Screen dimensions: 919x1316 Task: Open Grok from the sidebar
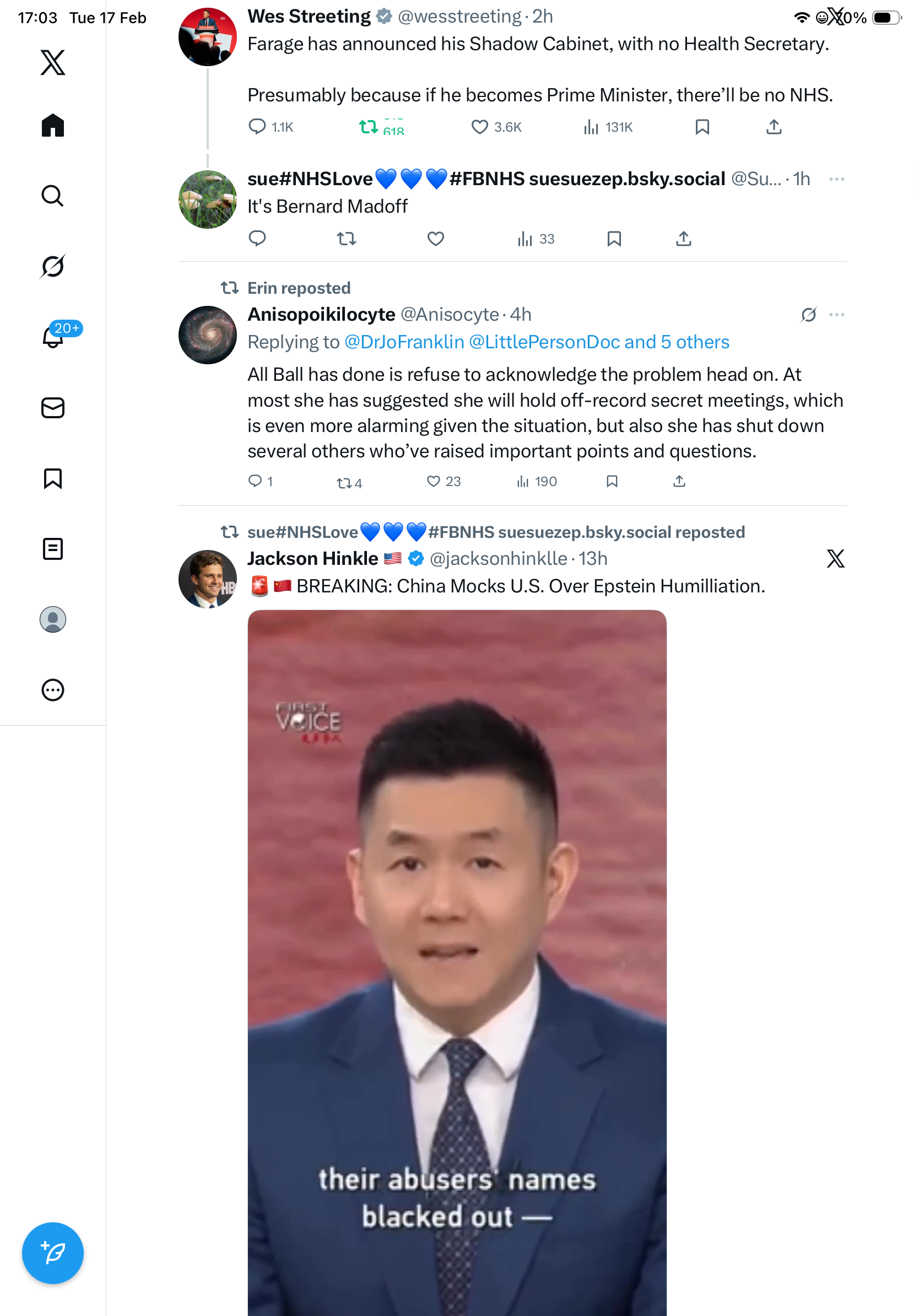53,266
